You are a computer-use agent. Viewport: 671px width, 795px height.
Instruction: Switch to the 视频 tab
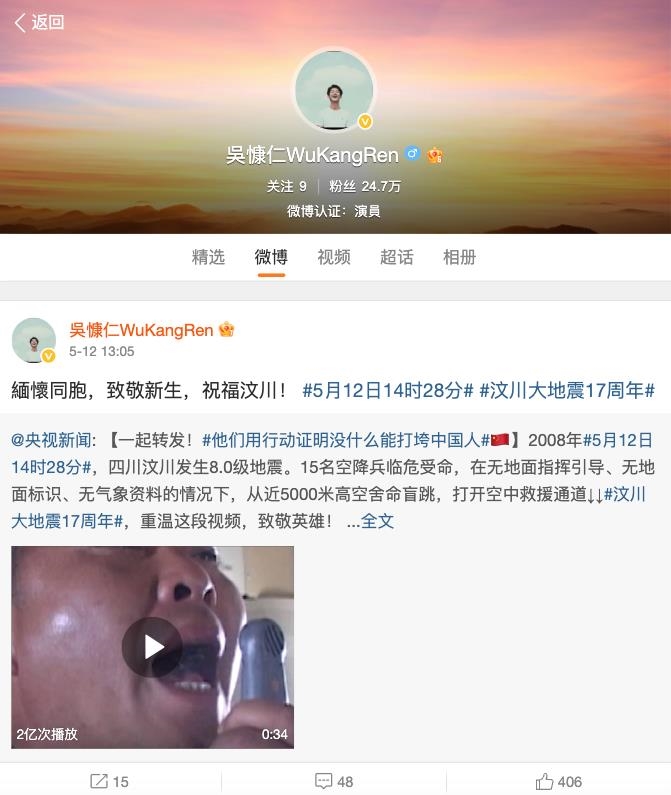point(334,257)
